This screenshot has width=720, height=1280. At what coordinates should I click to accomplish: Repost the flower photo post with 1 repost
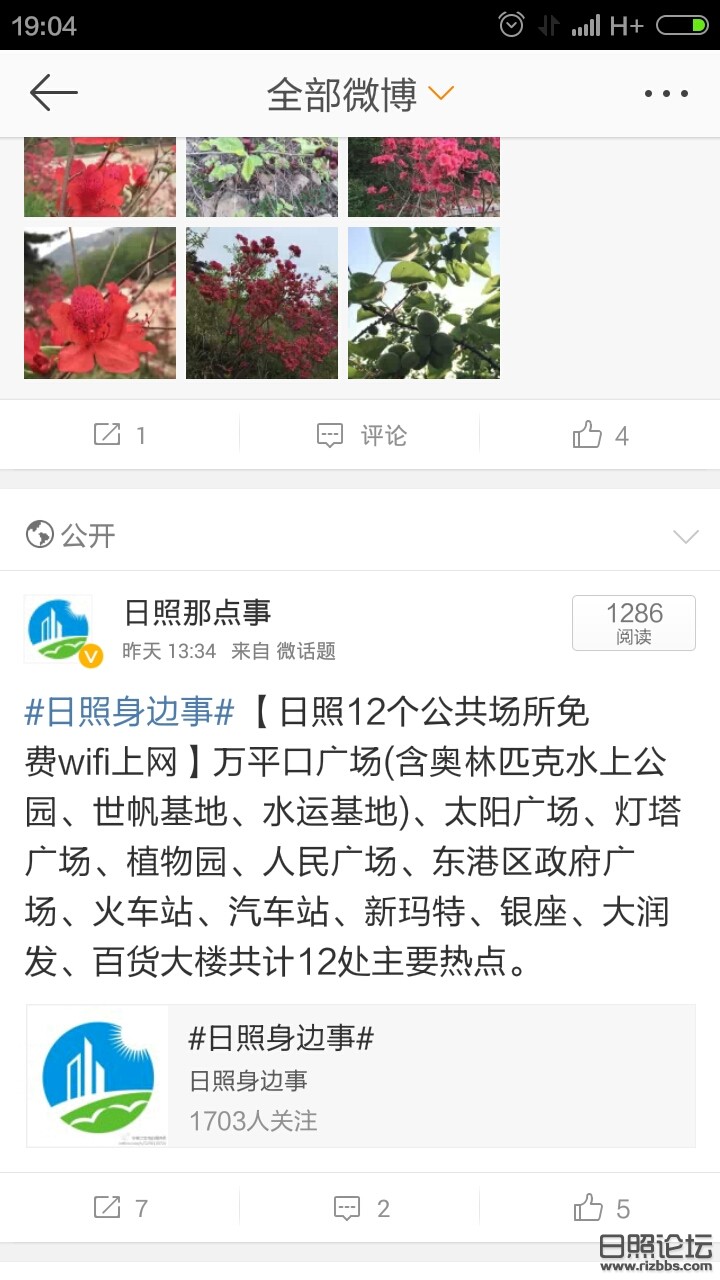coord(120,435)
